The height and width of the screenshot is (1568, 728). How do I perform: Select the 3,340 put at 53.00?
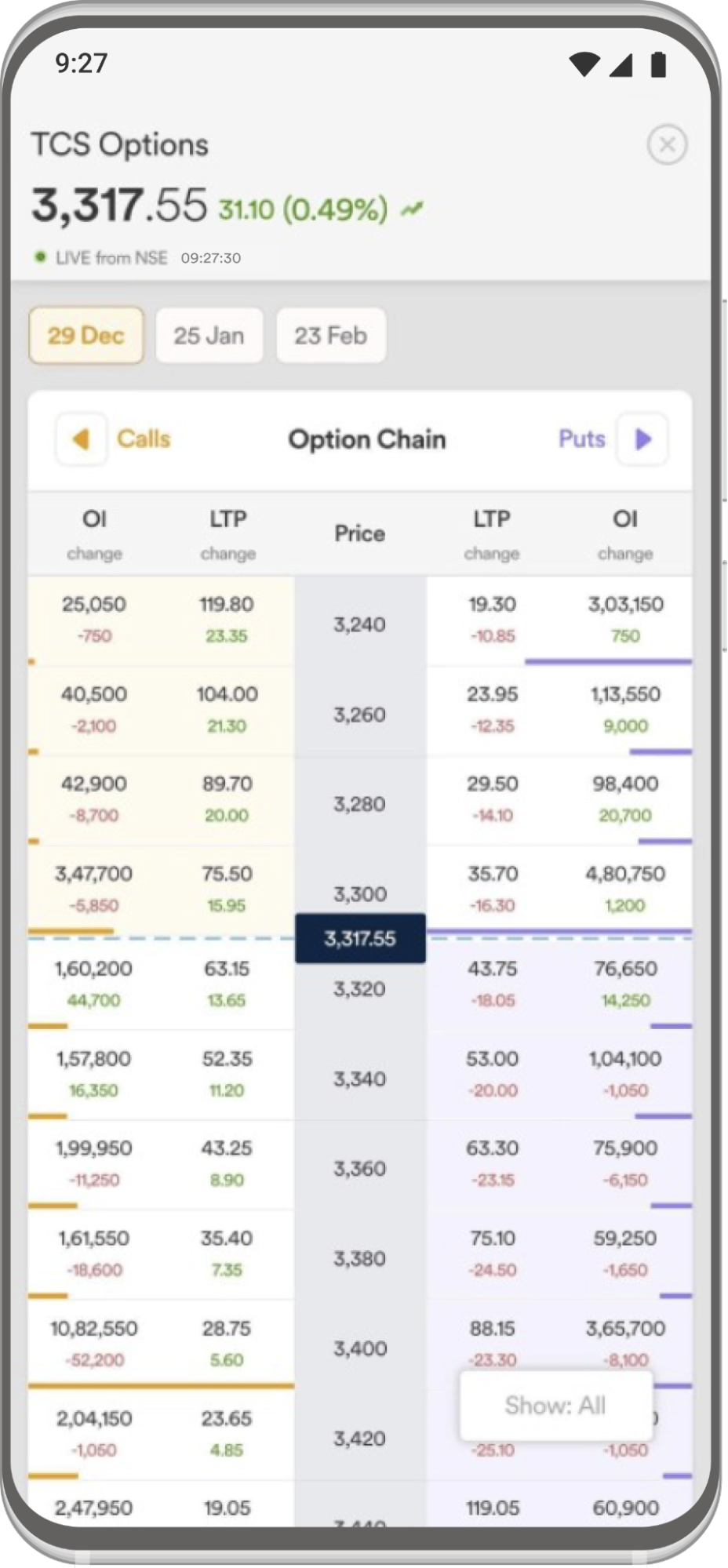coord(493,1074)
